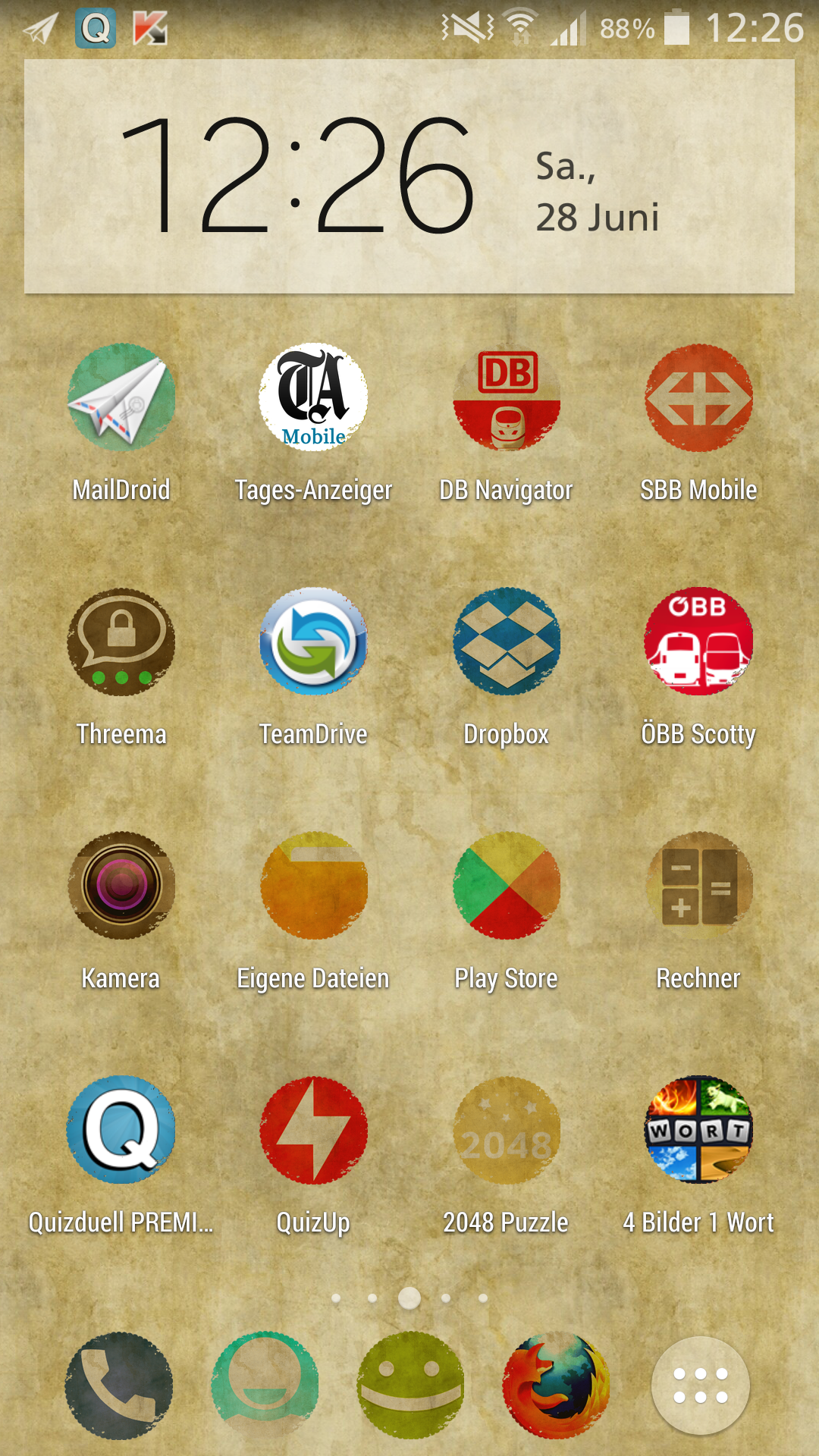
Task: Tap the clock widget
Action: 409,177
